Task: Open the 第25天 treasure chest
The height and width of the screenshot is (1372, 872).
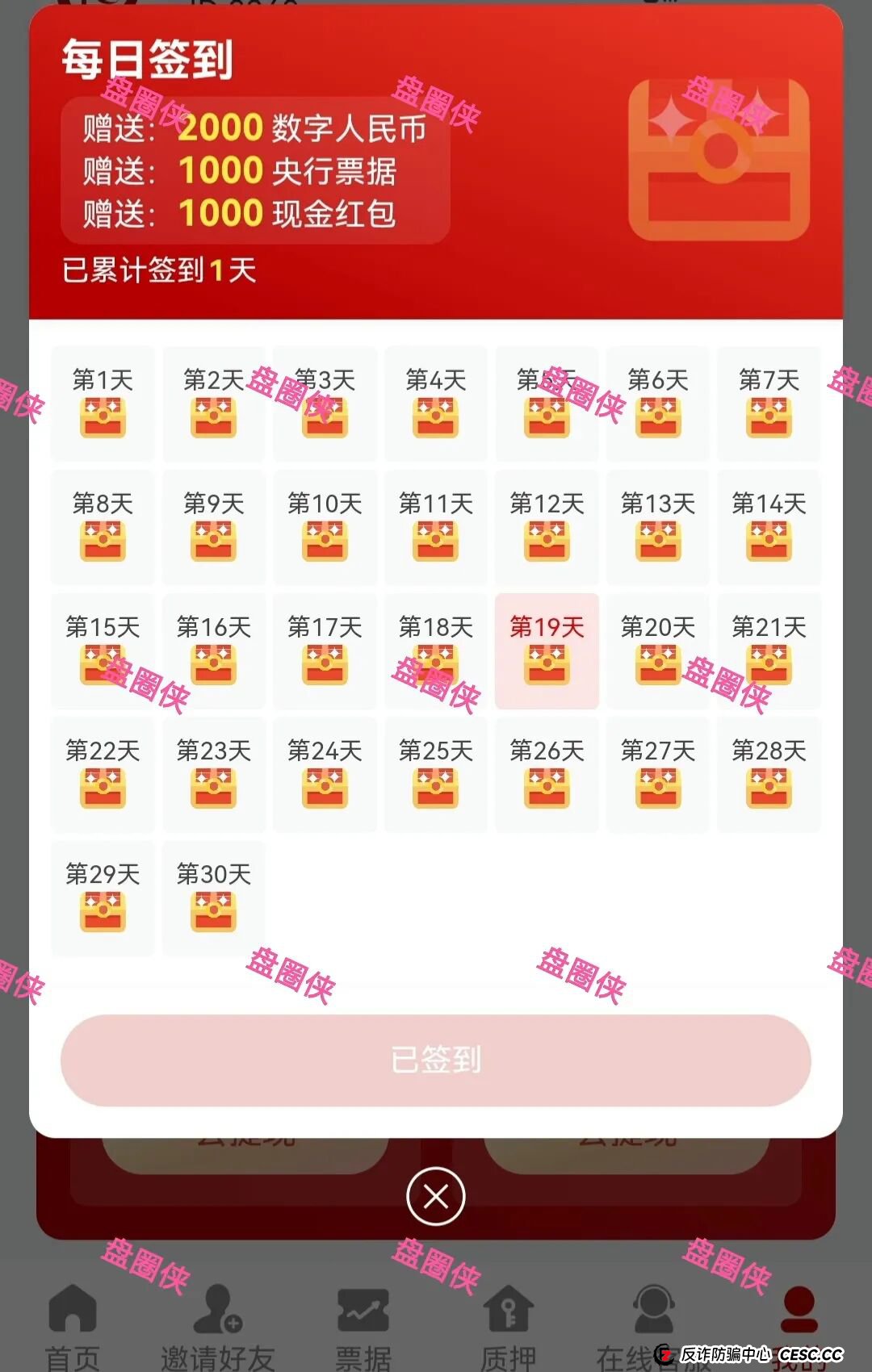Action: [435, 789]
